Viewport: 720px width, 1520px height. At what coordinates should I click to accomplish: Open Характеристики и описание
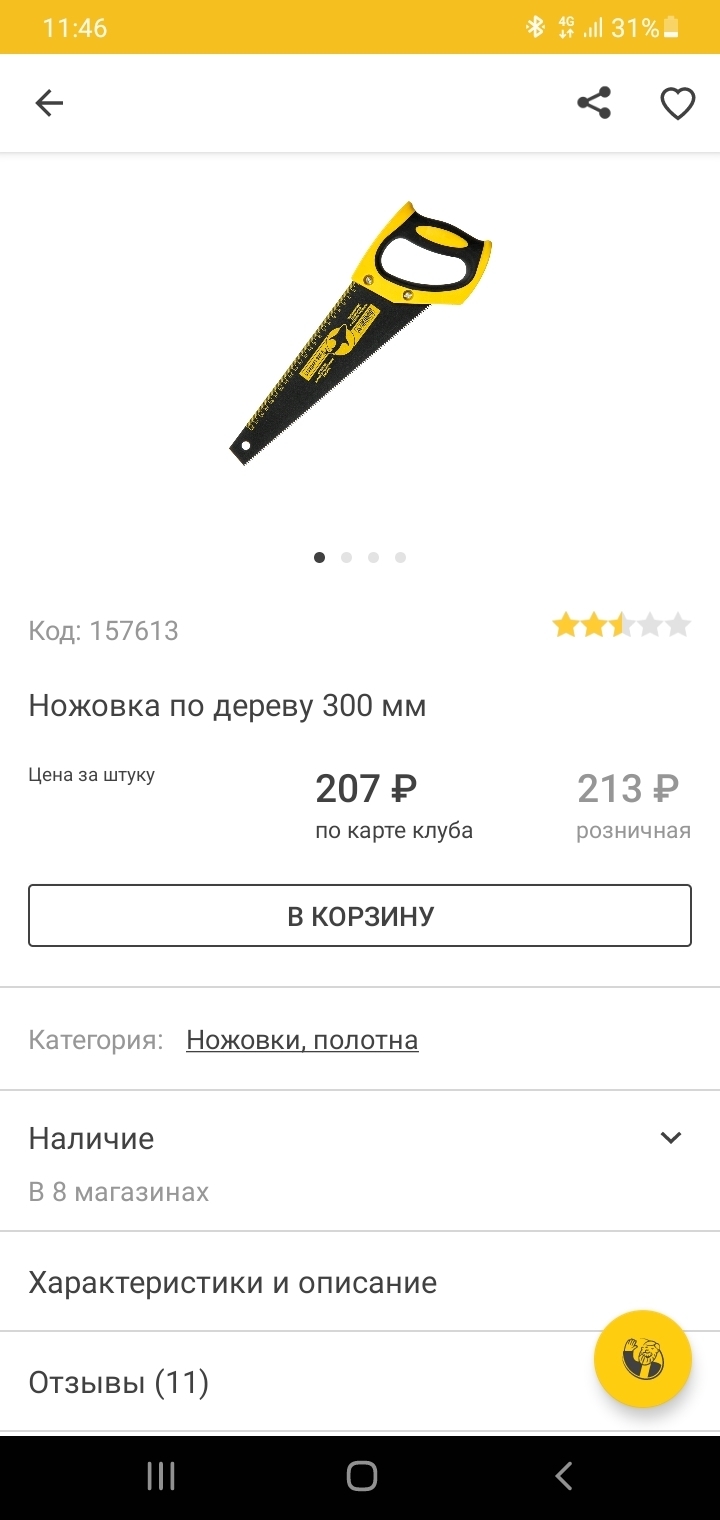(x=232, y=1282)
